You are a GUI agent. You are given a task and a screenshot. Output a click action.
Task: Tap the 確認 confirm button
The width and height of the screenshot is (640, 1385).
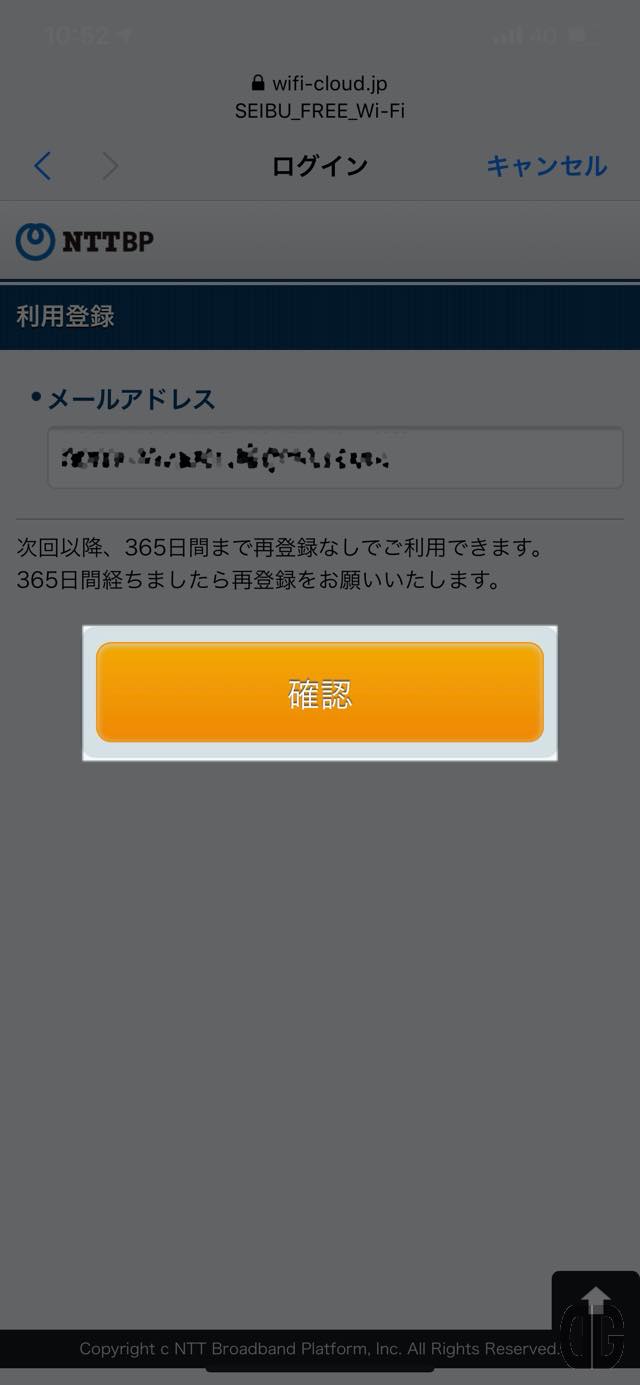[319, 692]
